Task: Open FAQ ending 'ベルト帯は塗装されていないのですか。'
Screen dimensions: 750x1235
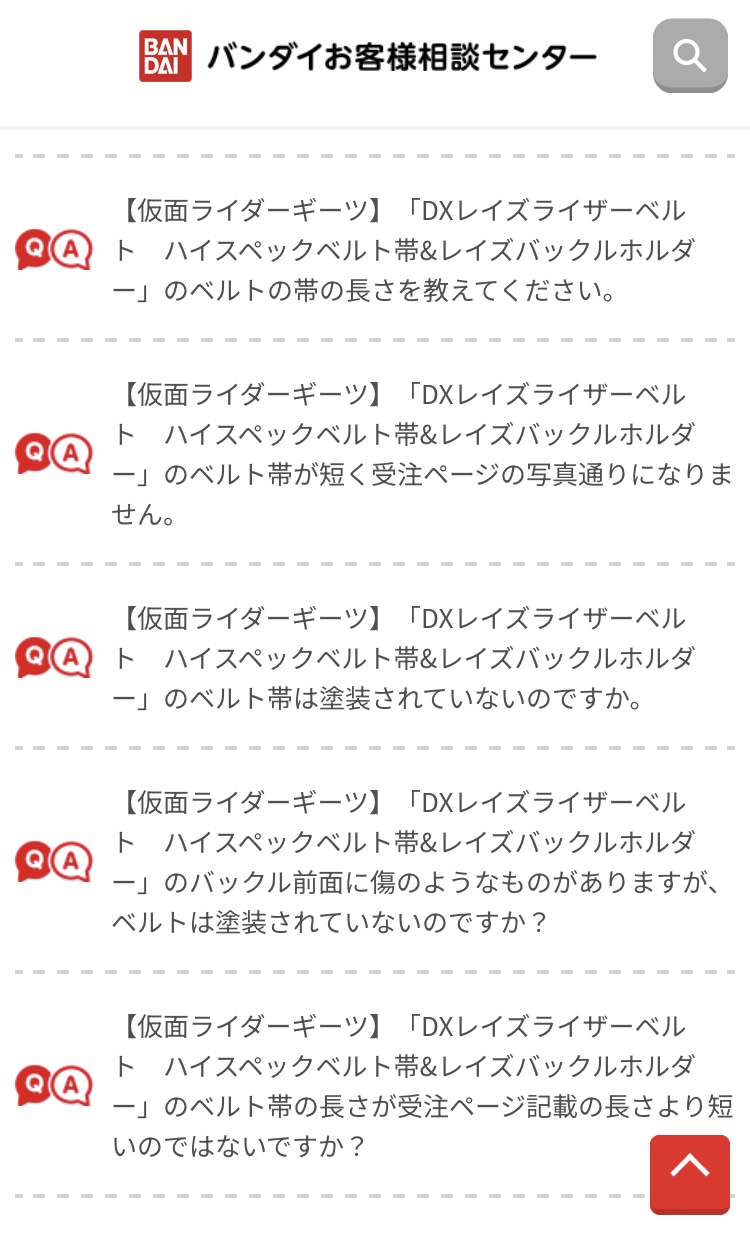Action: [x=375, y=657]
